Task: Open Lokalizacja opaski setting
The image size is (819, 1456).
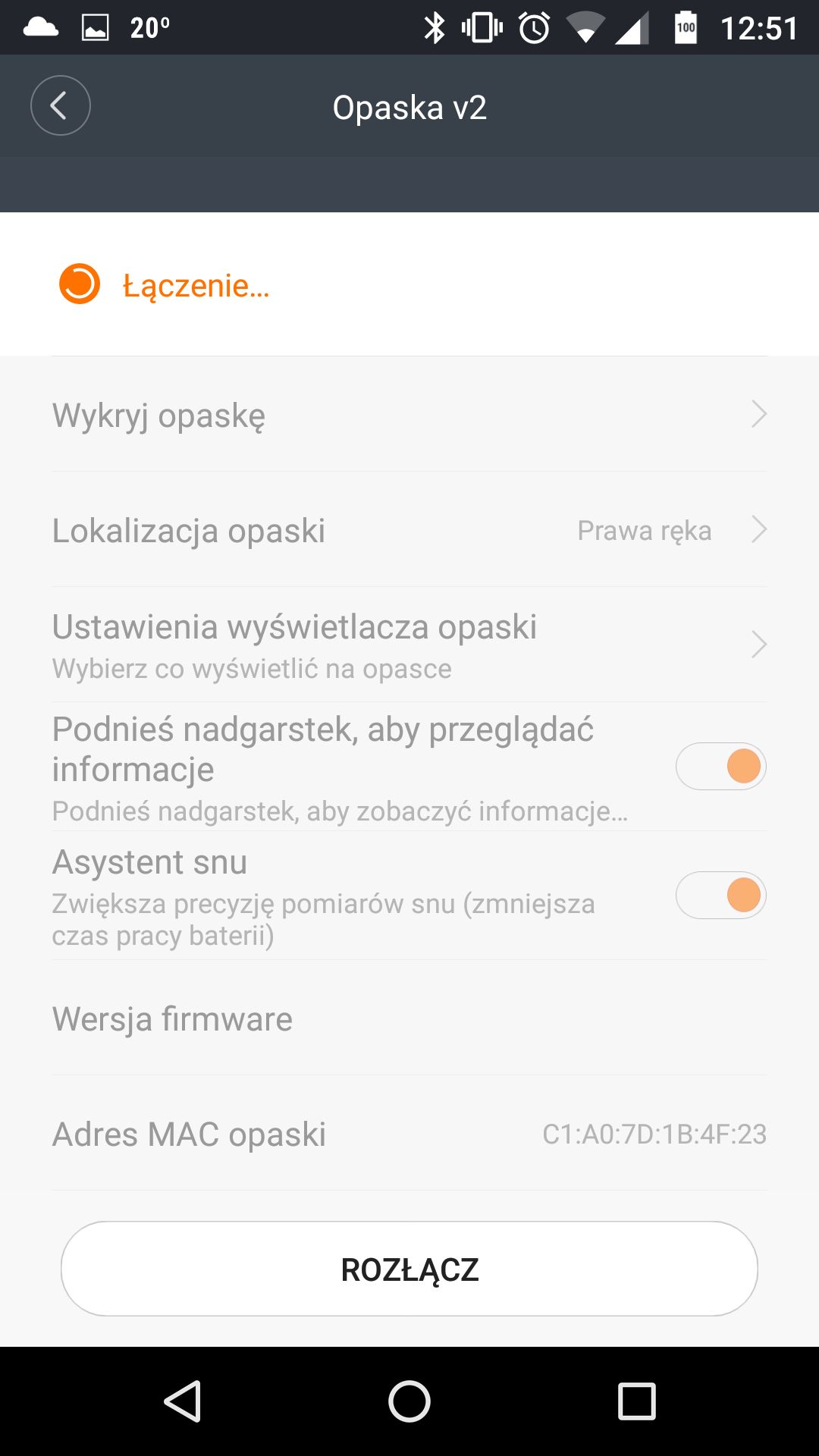Action: [409, 529]
